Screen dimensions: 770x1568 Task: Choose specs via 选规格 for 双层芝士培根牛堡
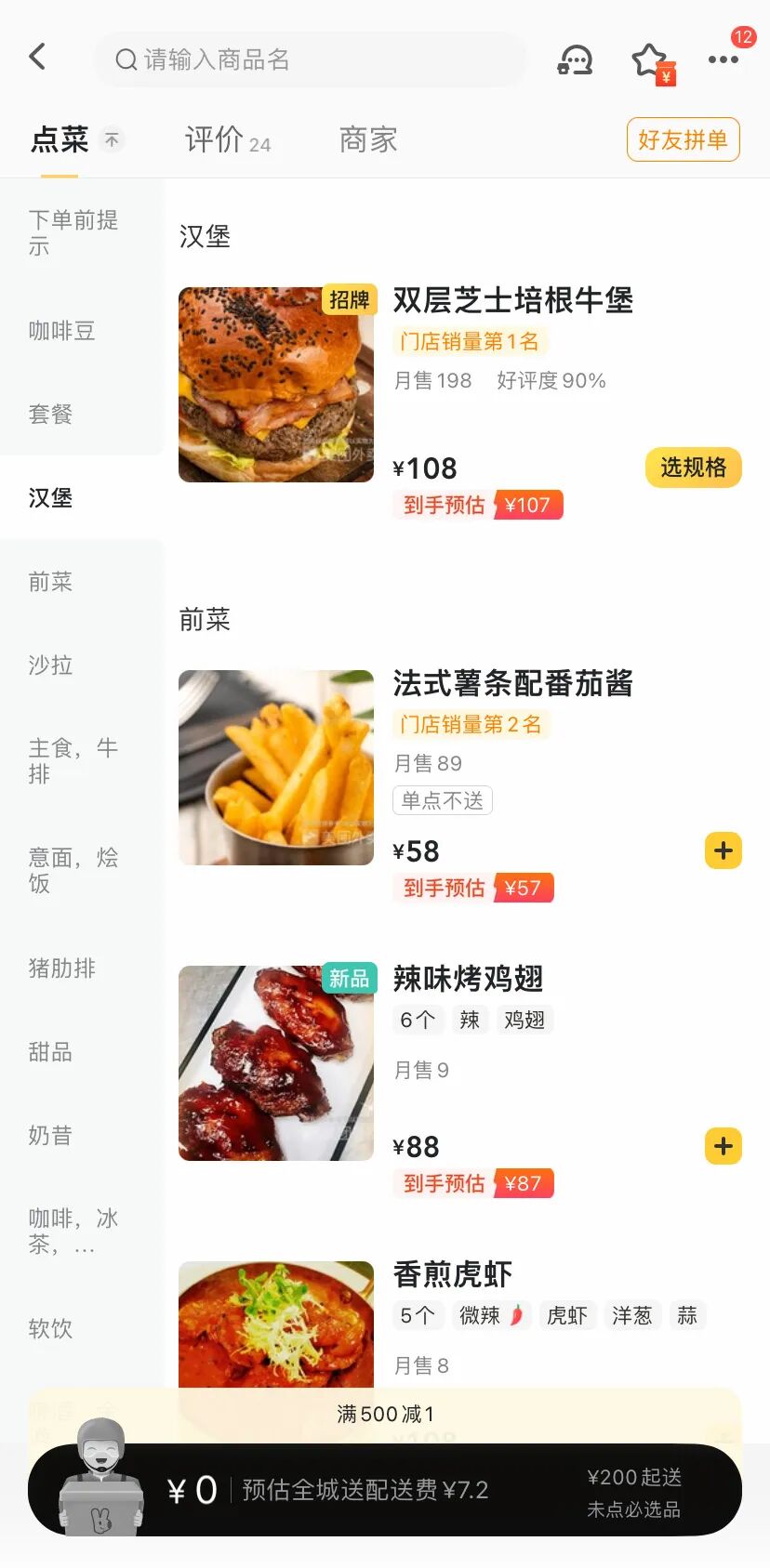click(693, 468)
